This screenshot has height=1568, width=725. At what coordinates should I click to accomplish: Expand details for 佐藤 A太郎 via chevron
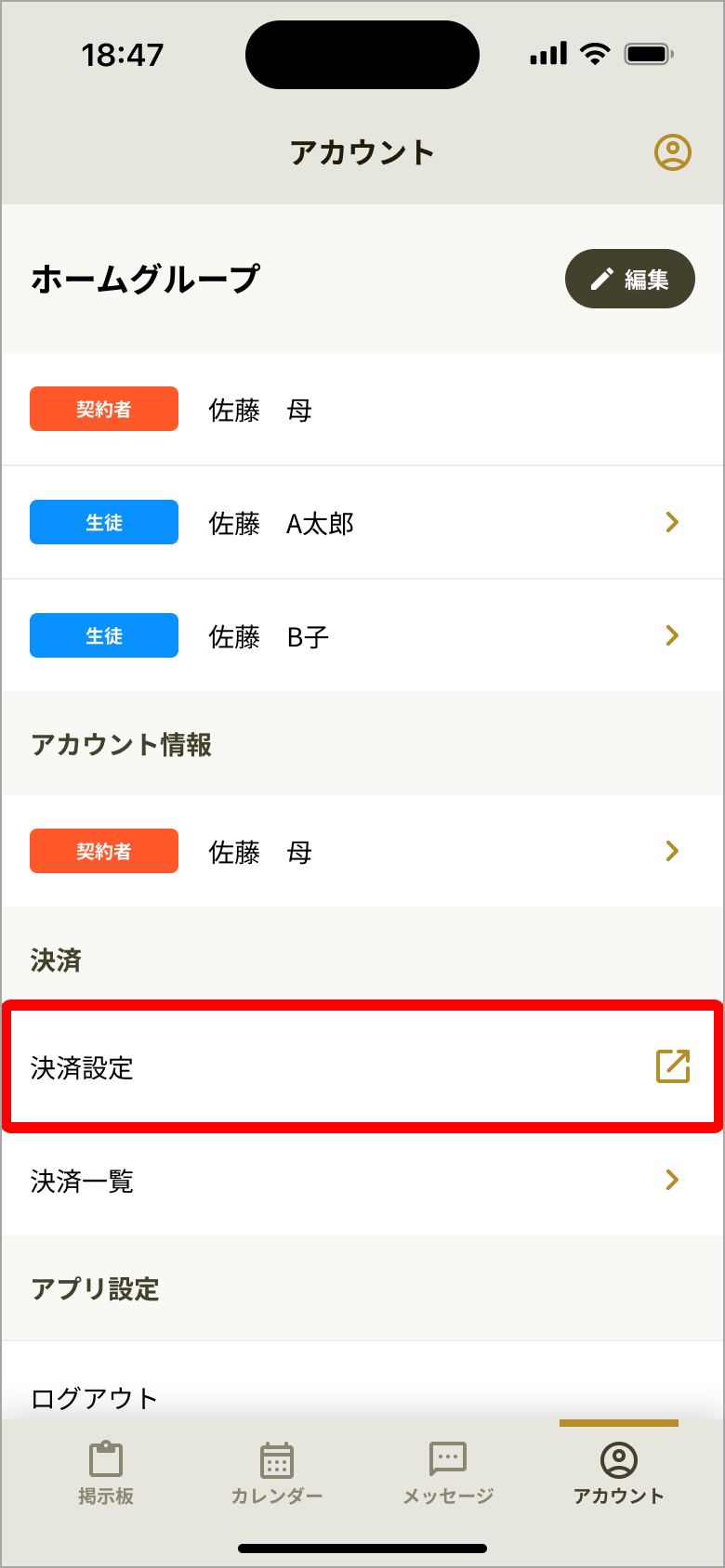(671, 522)
